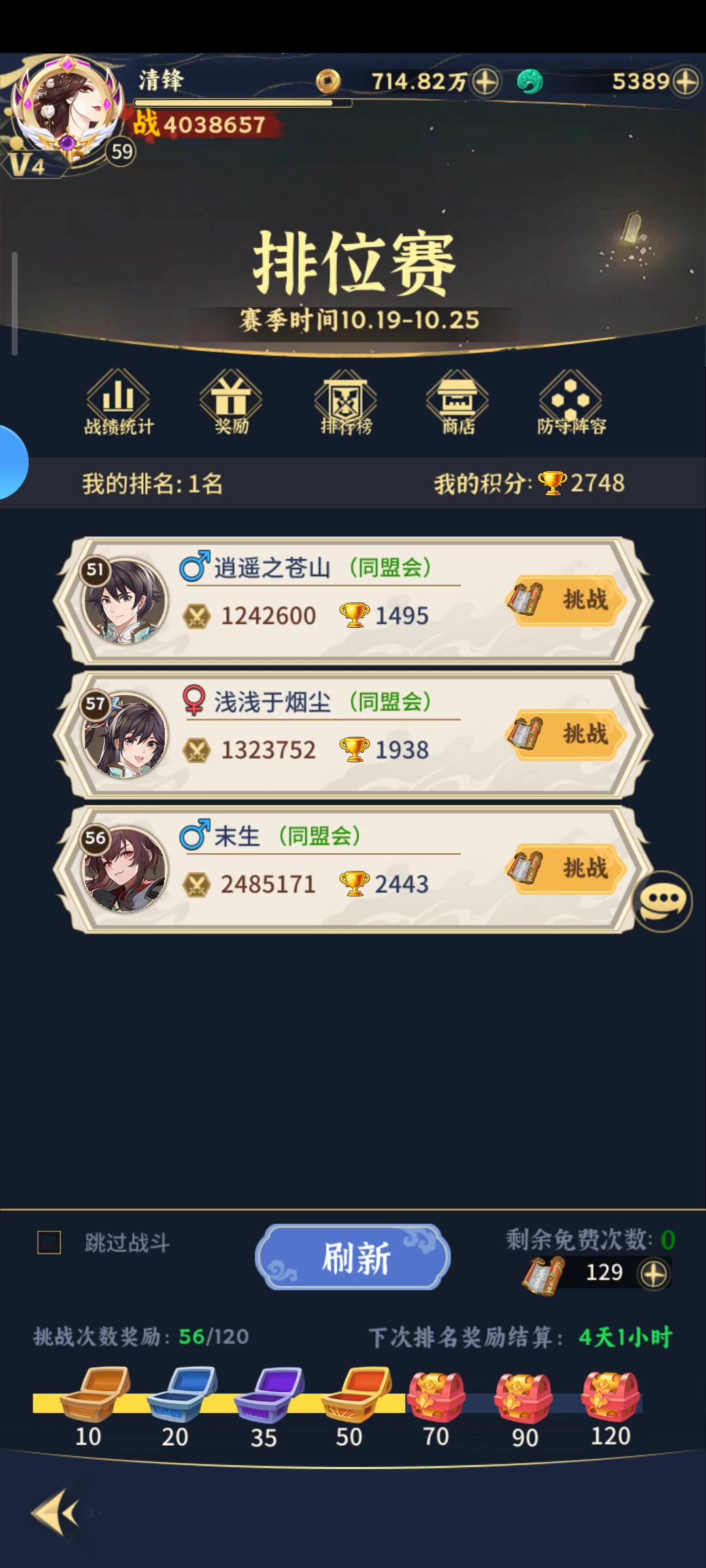Open the 排行榜 leaderboard
Viewport: 706px width, 1568px height.
tap(345, 402)
